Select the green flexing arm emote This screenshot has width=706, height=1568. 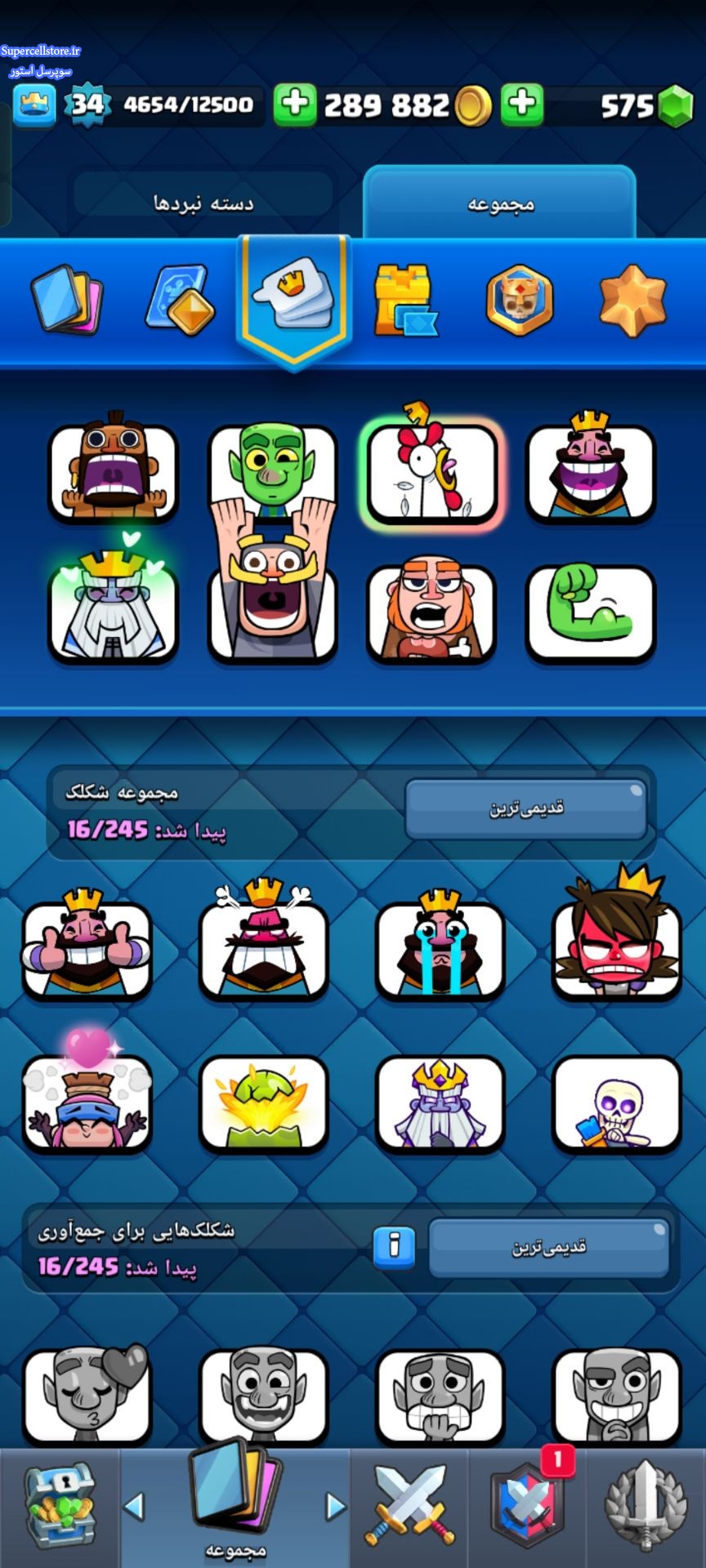tap(591, 612)
